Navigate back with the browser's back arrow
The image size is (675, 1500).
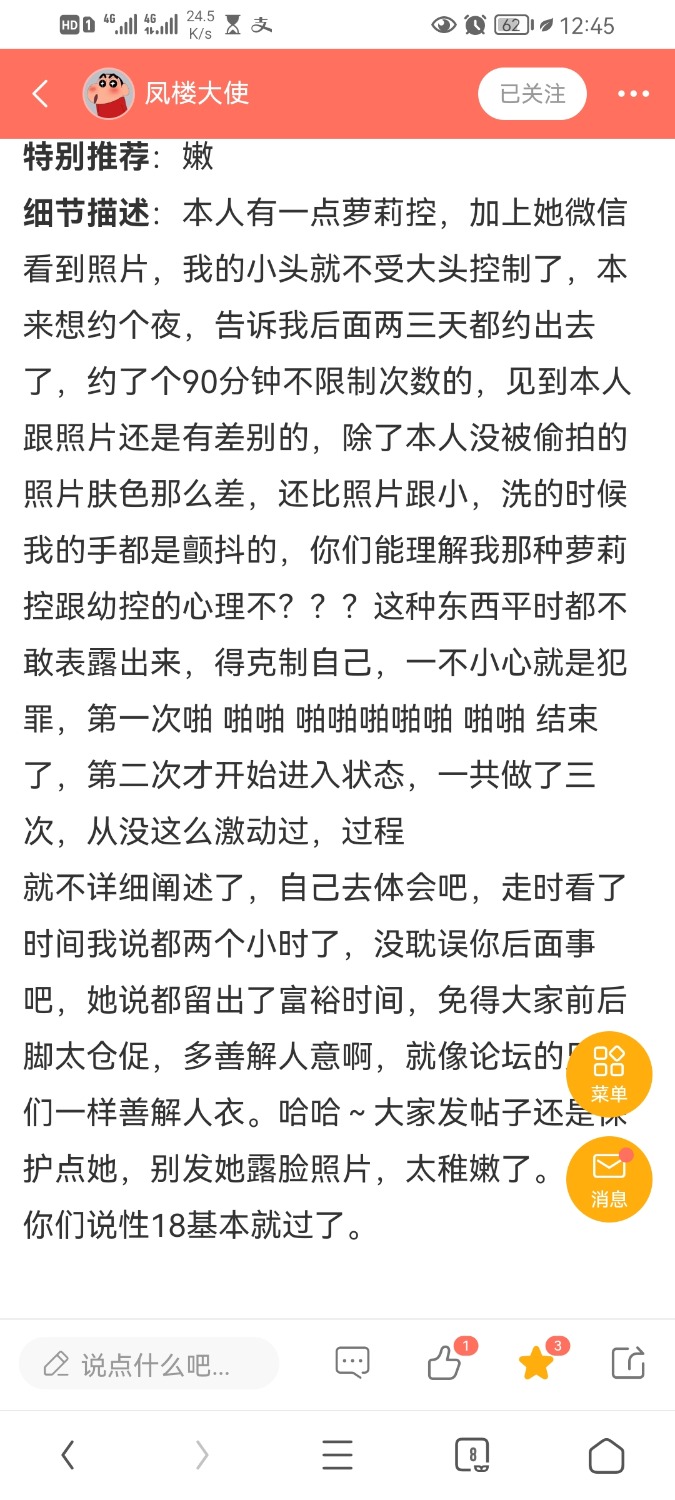(x=68, y=1455)
